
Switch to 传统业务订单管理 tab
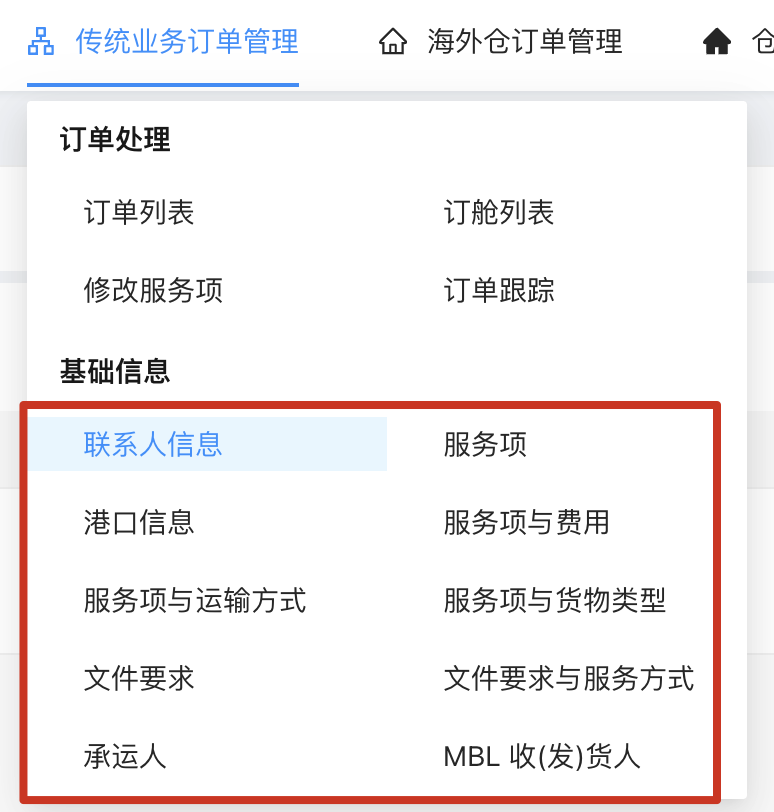tap(164, 42)
